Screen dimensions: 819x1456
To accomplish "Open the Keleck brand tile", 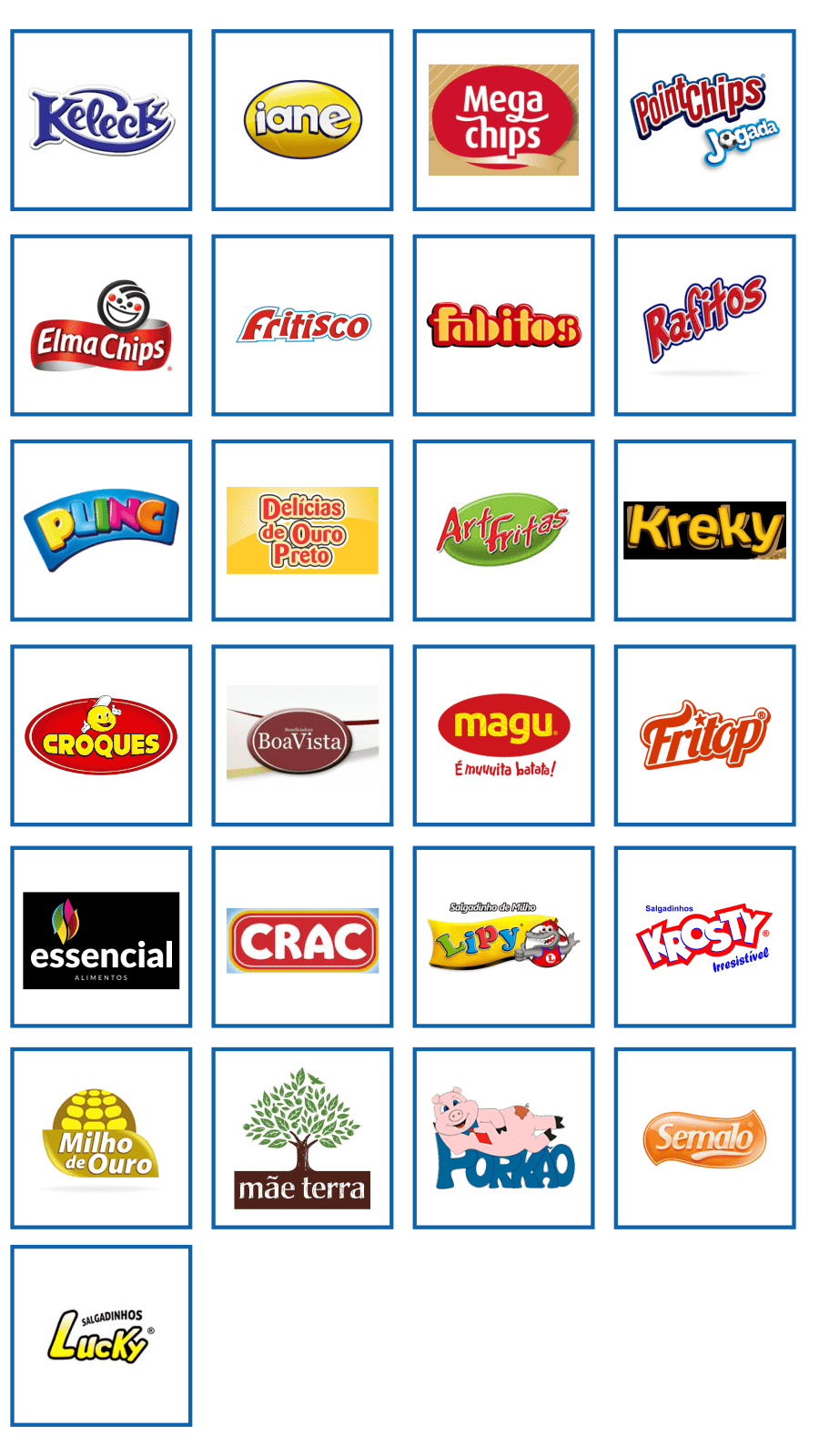I will tap(101, 120).
